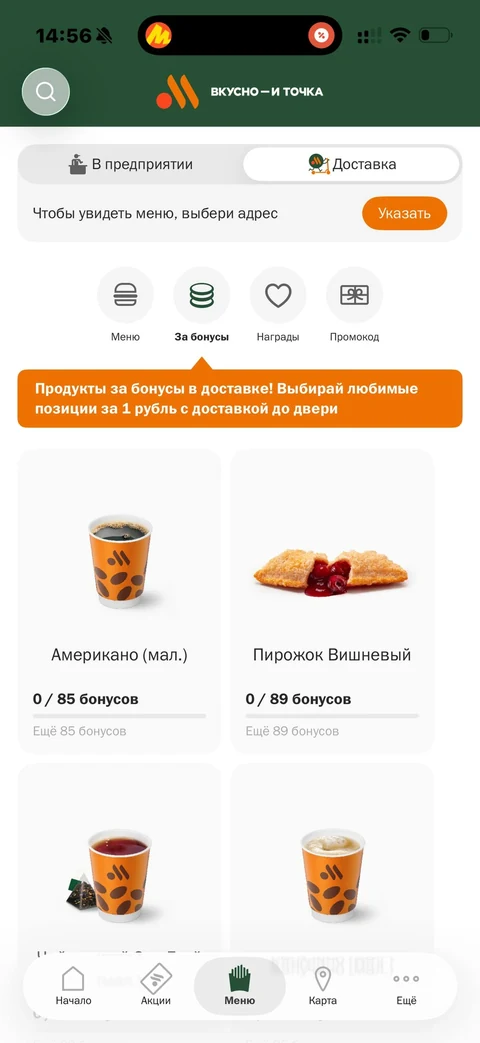Image resolution: width=480 pixels, height=1043 pixels.
Task: Open the Американо (мал.) product card
Action: [x=119, y=601]
